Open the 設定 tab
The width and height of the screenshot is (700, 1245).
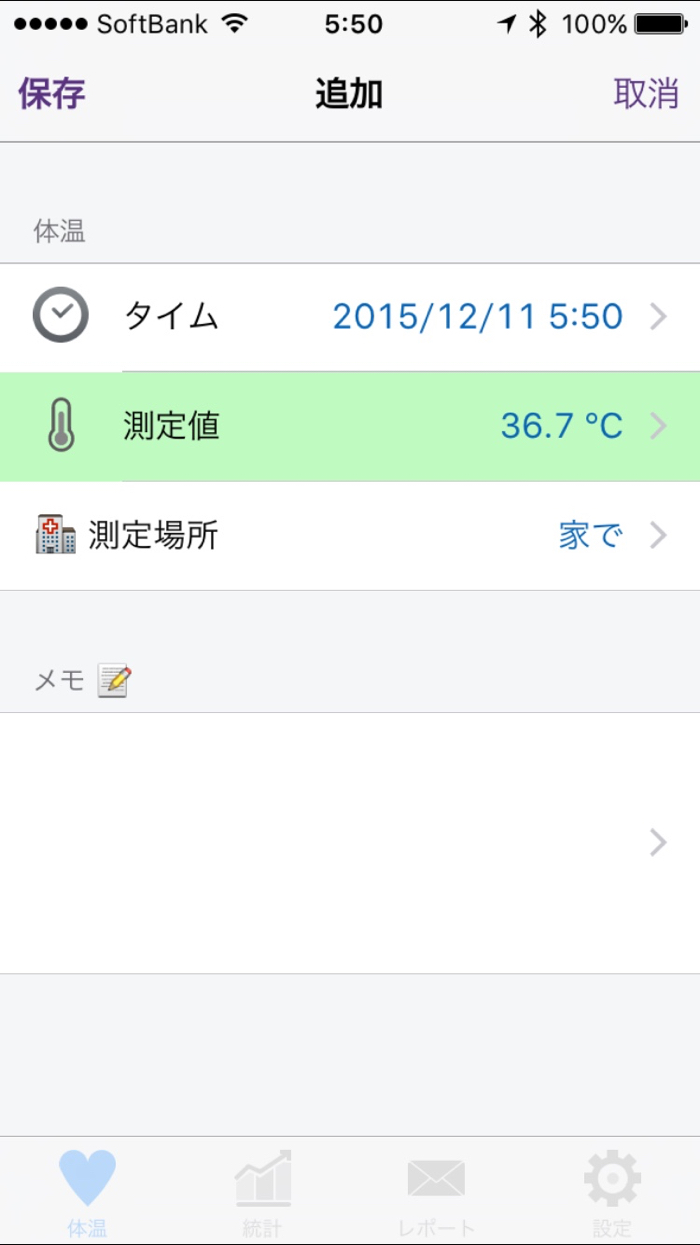point(612,1192)
